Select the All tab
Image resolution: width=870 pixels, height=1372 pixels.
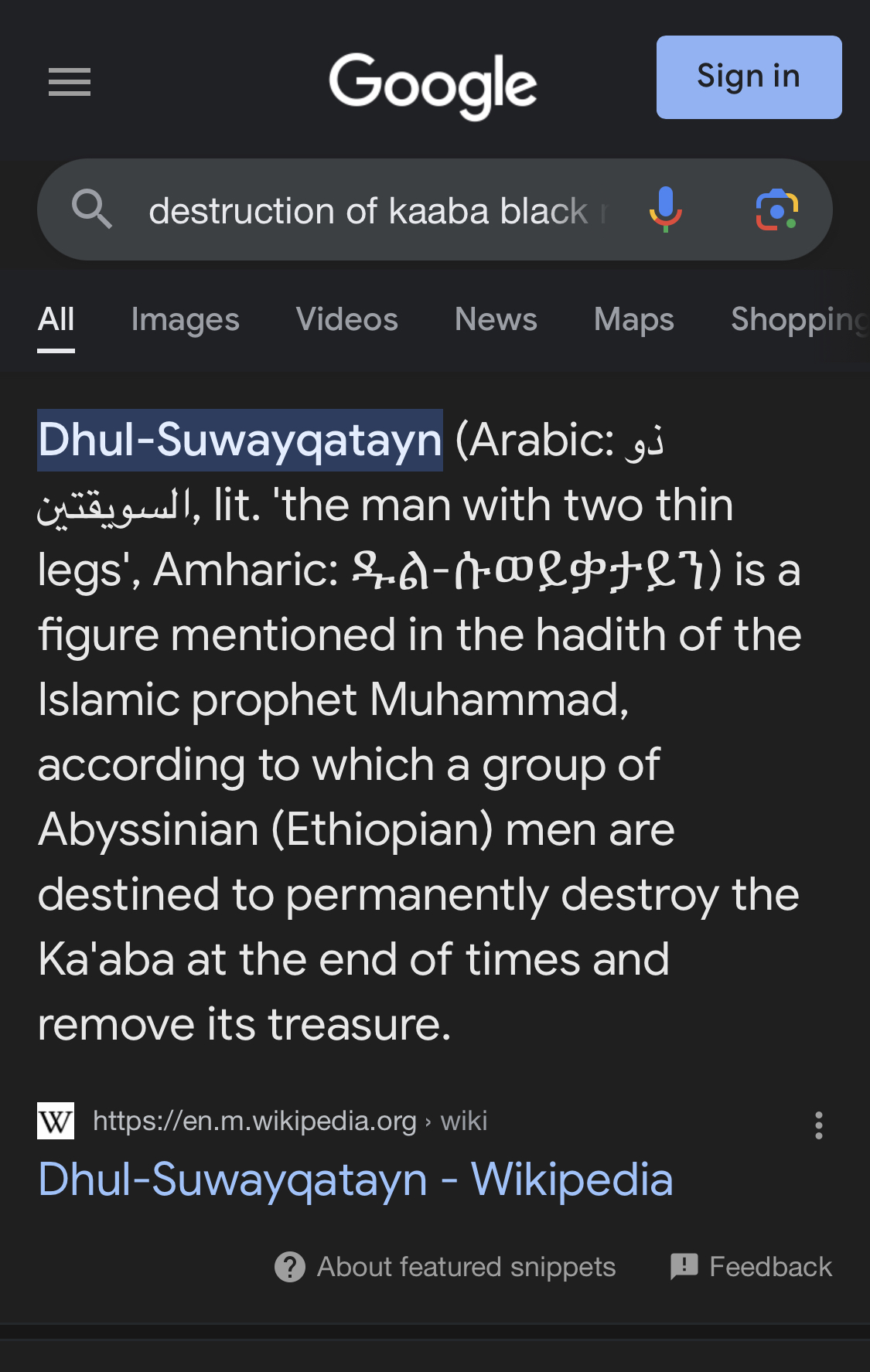pos(56,320)
